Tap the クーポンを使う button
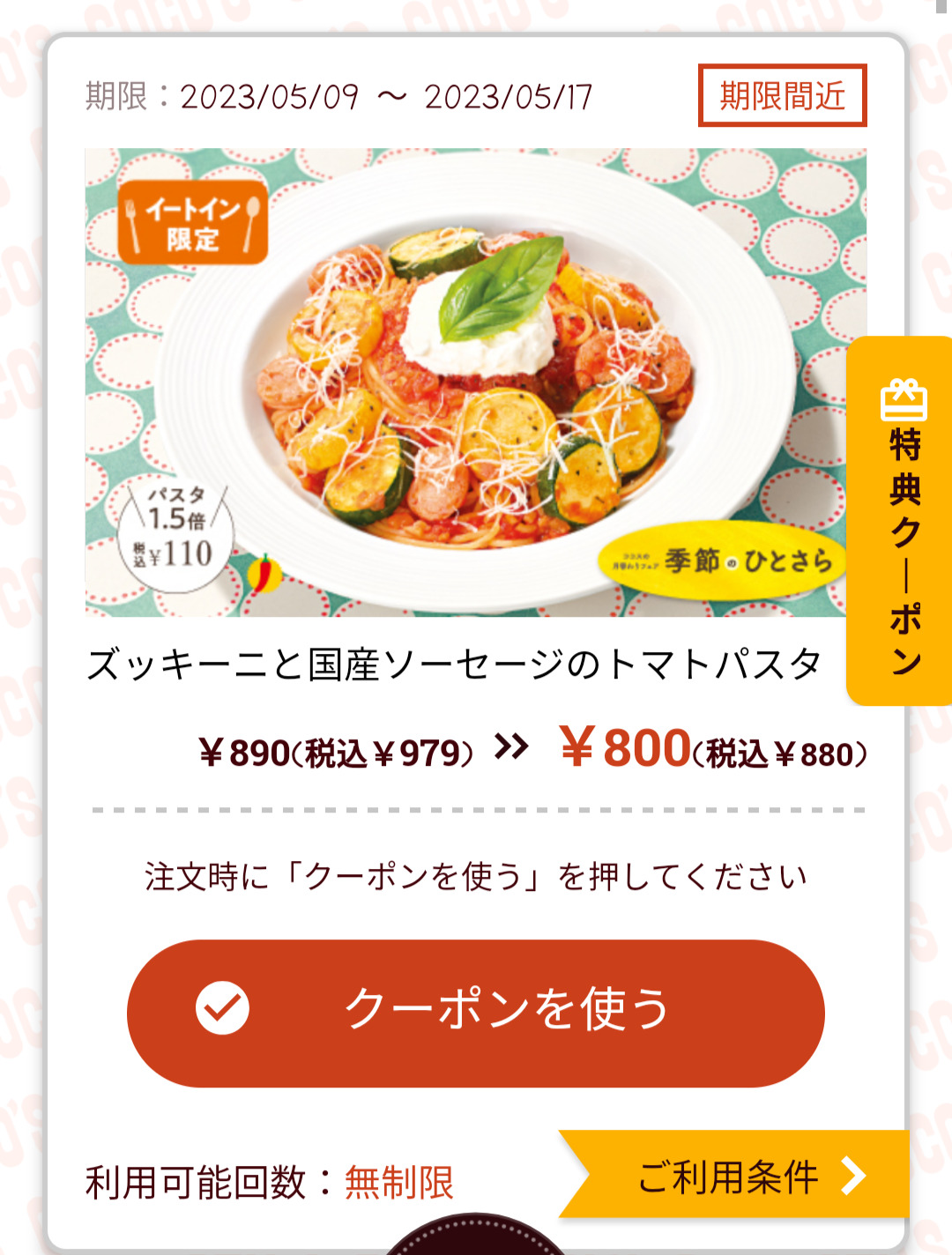Image resolution: width=952 pixels, height=1255 pixels. click(x=476, y=1013)
